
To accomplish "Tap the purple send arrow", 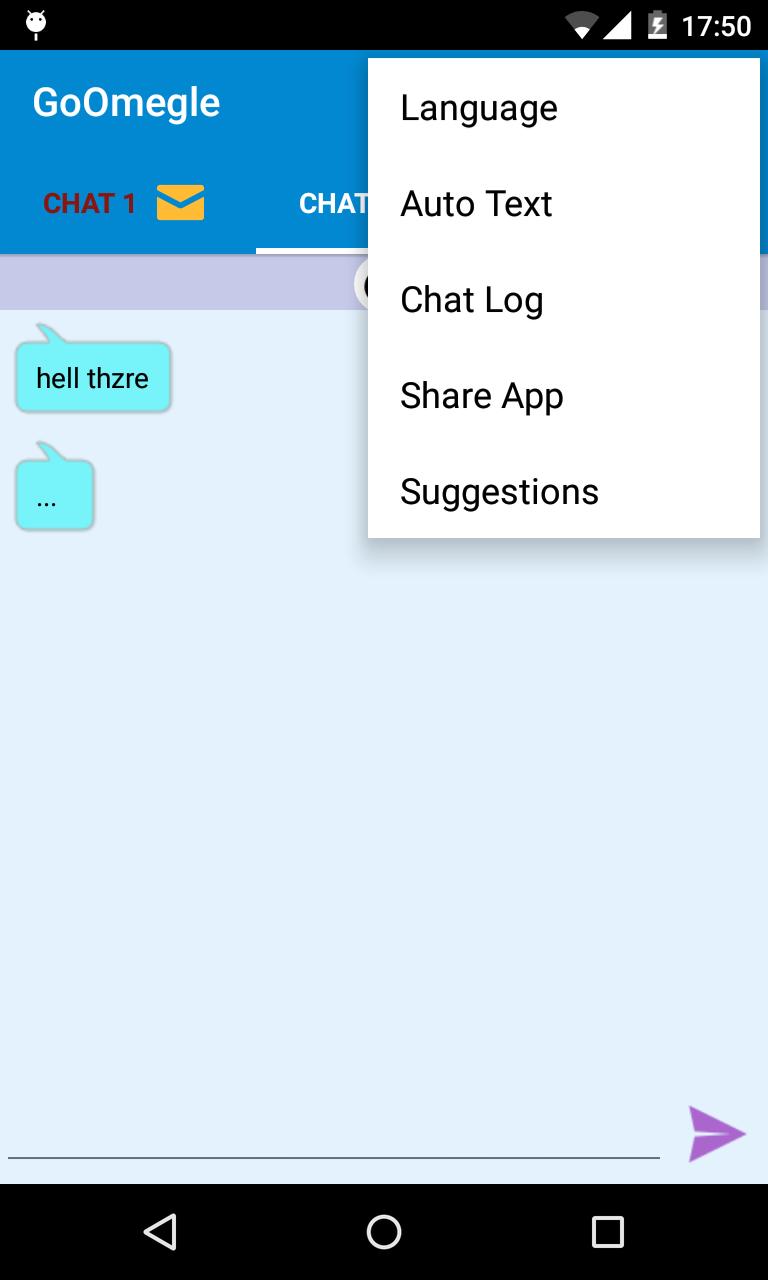I will (716, 1134).
